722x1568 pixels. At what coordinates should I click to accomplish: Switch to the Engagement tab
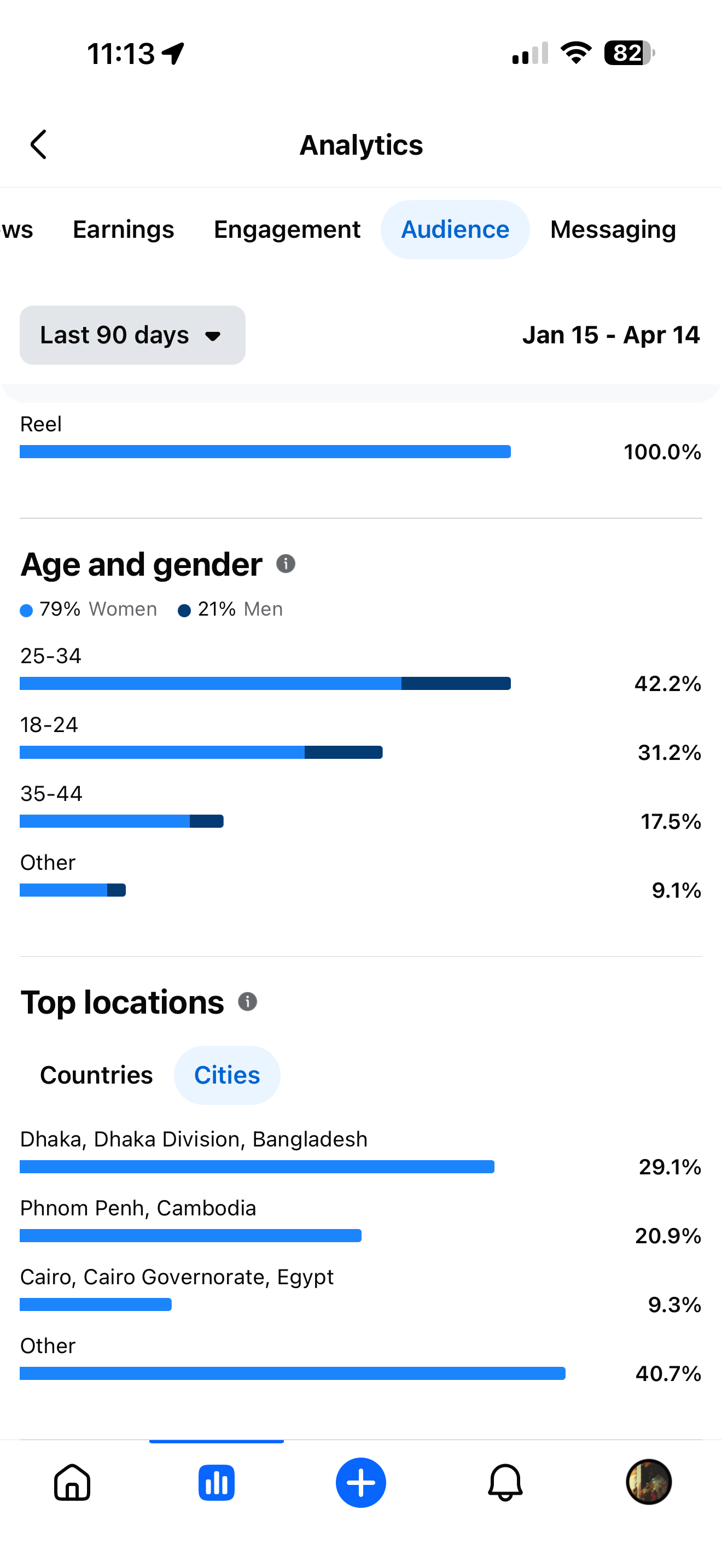(x=287, y=230)
